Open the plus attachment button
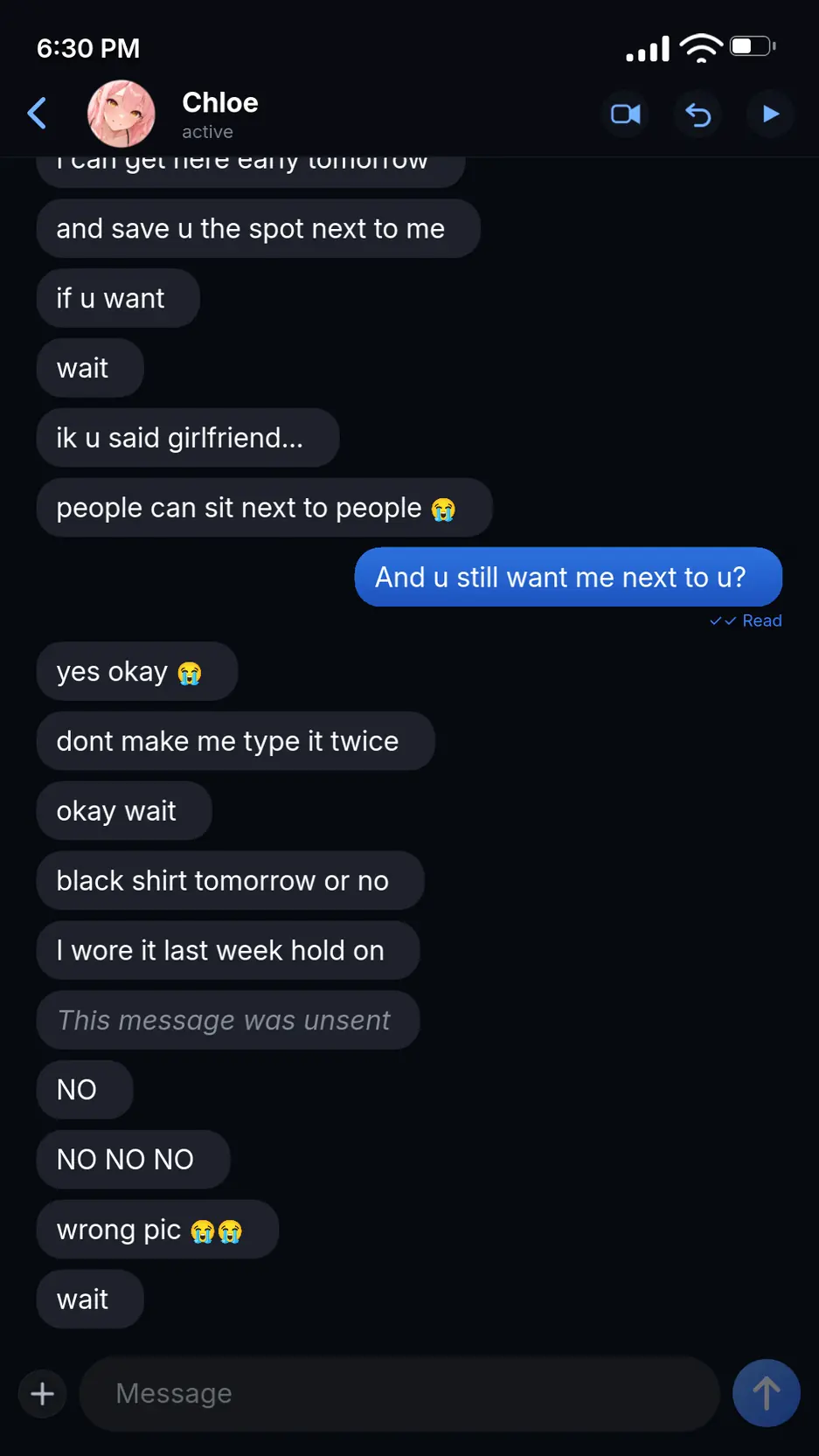This screenshot has height=1456, width=819. tap(42, 1393)
